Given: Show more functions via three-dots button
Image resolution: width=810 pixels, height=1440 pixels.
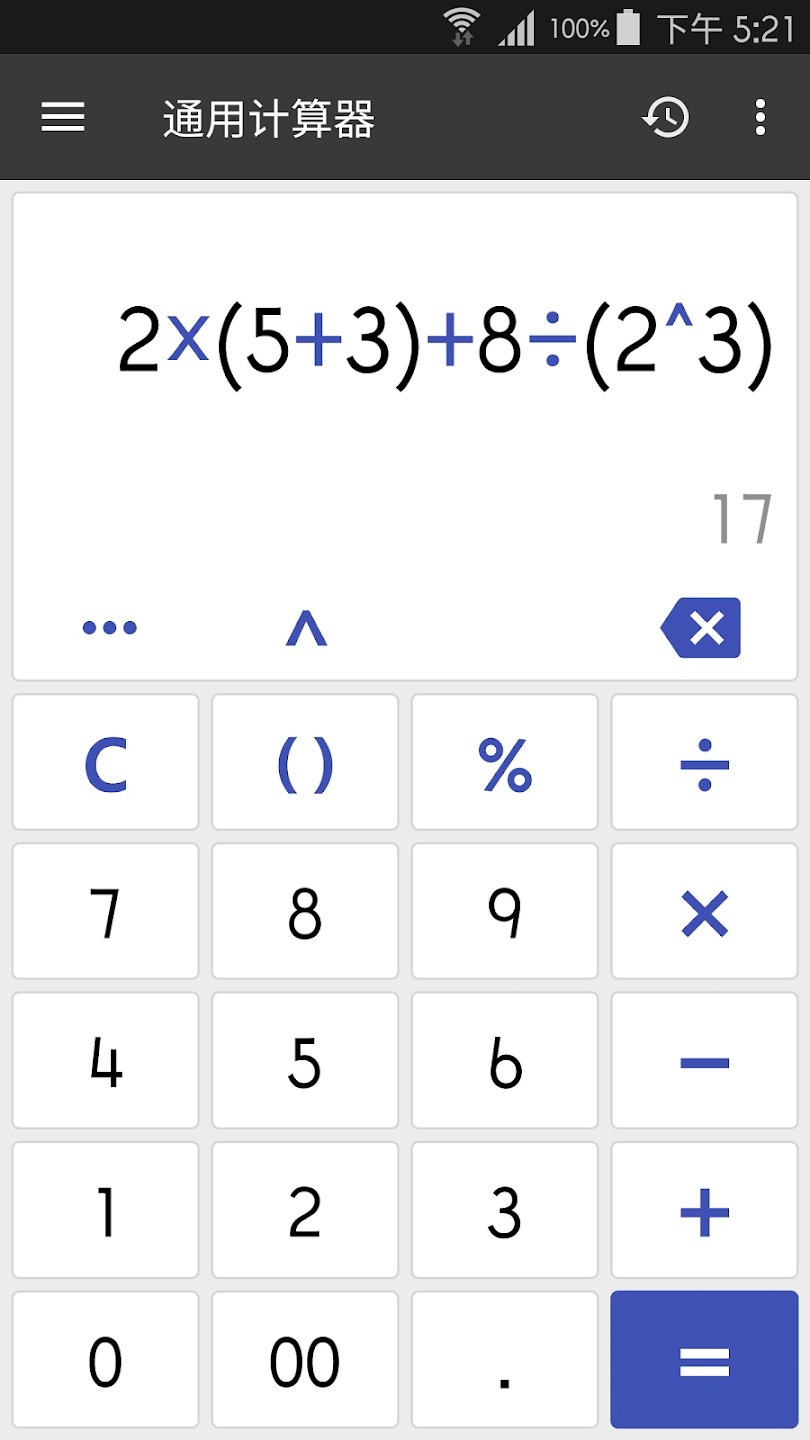Looking at the screenshot, I should click(x=109, y=628).
